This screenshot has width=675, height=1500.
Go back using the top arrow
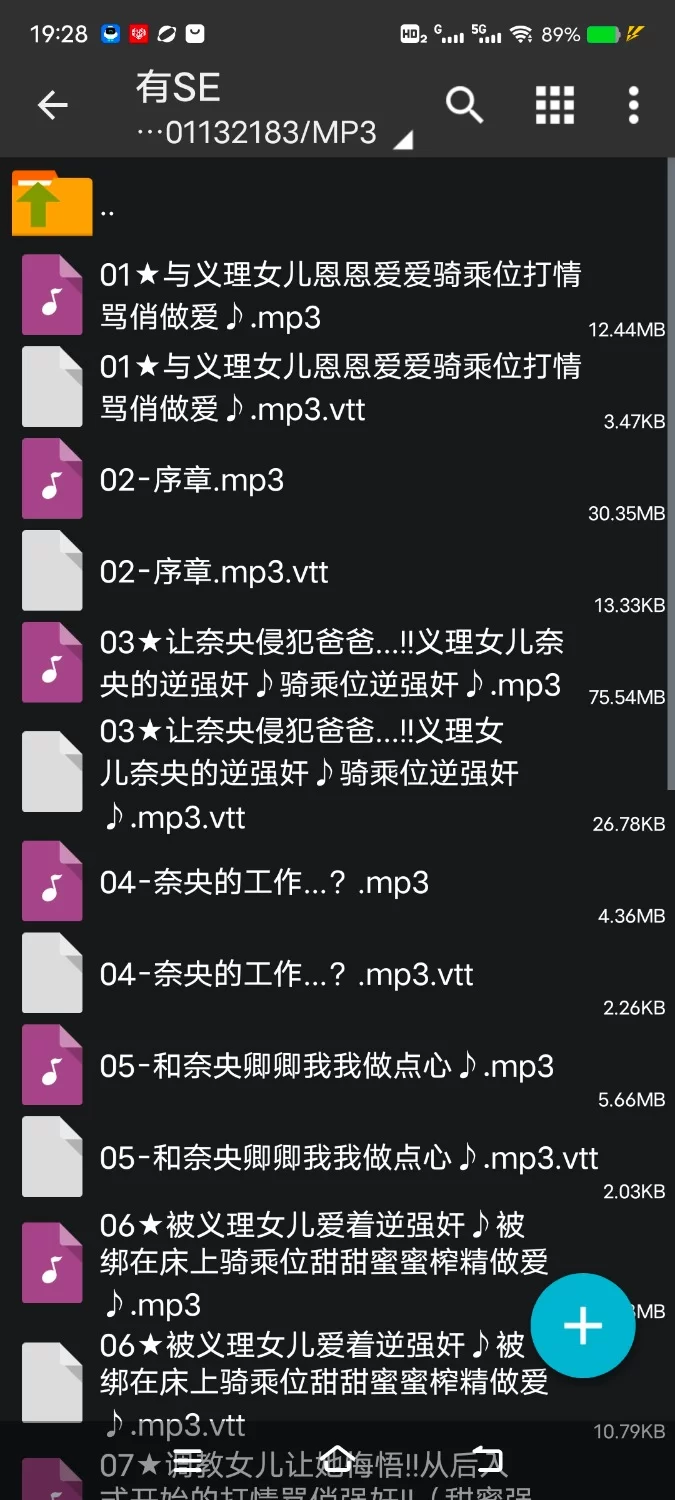pyautogui.click(x=52, y=105)
